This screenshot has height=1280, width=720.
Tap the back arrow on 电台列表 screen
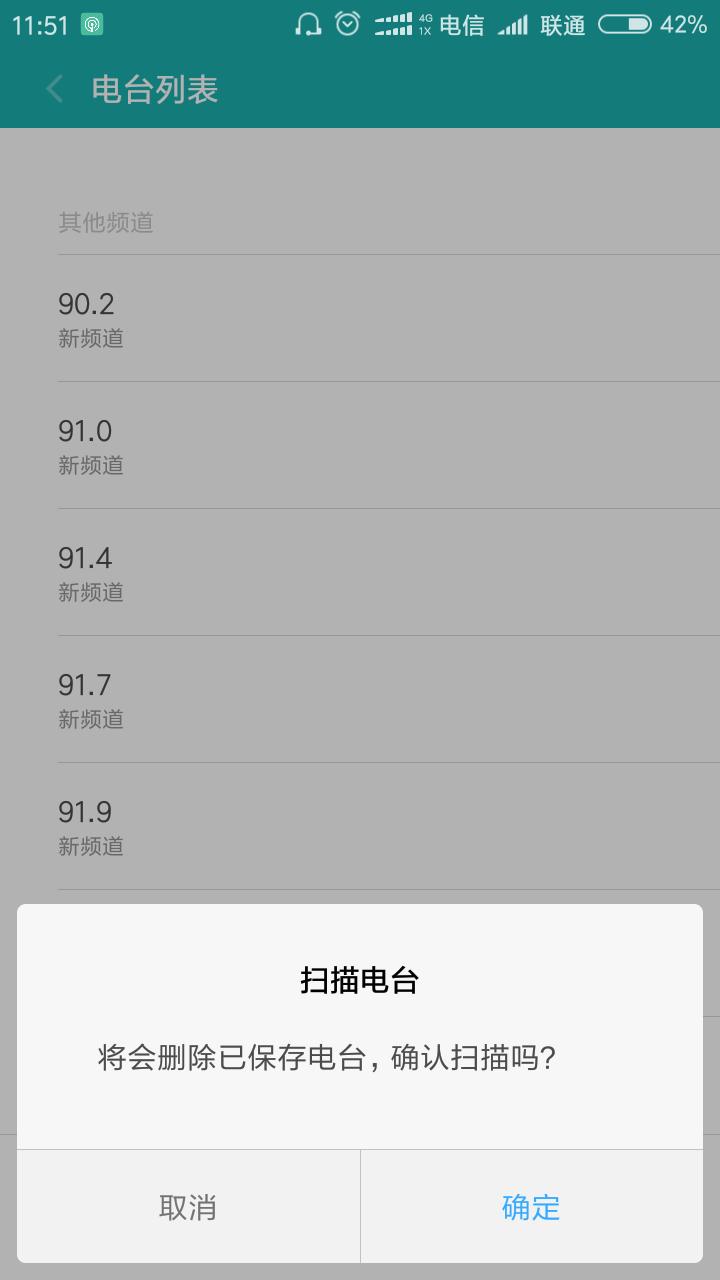coord(52,90)
